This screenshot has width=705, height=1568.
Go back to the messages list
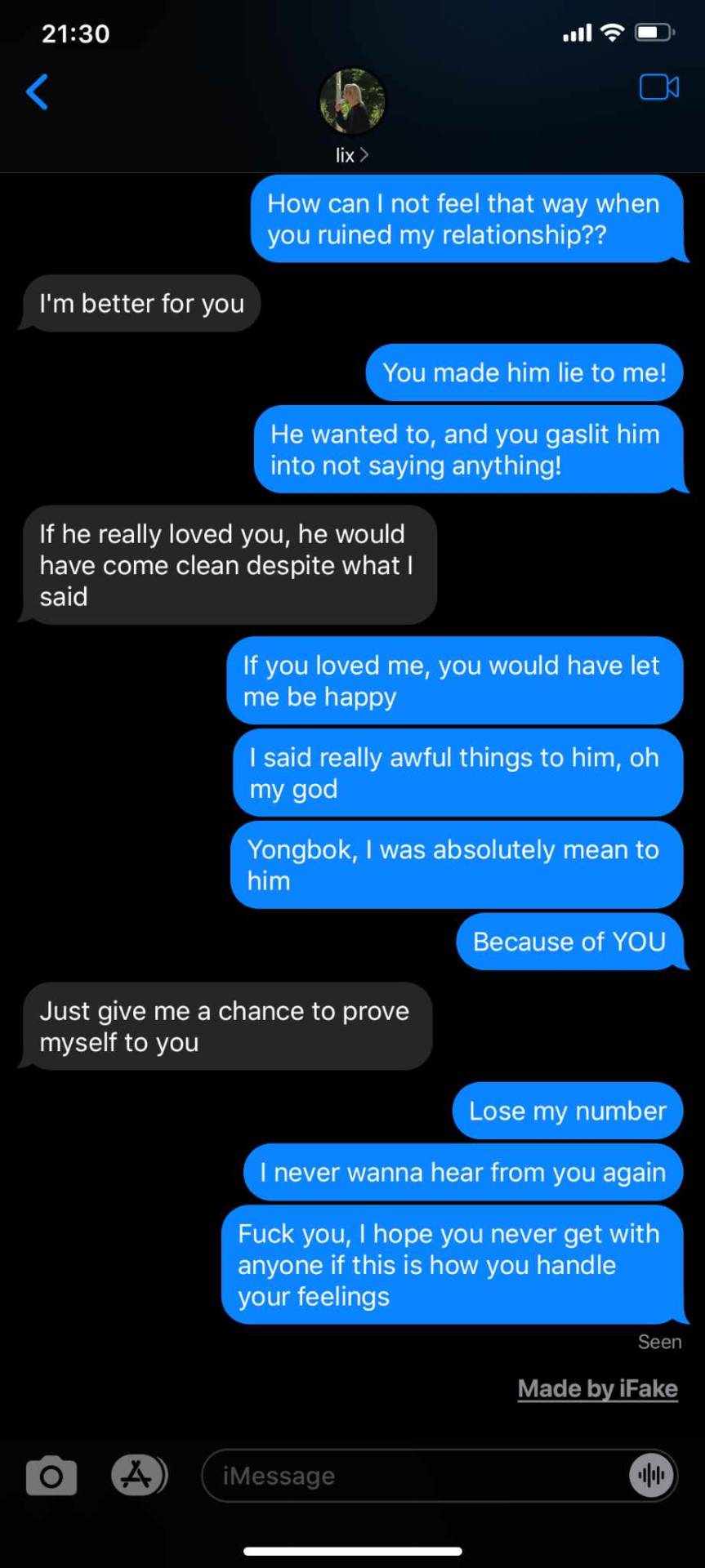(38, 91)
